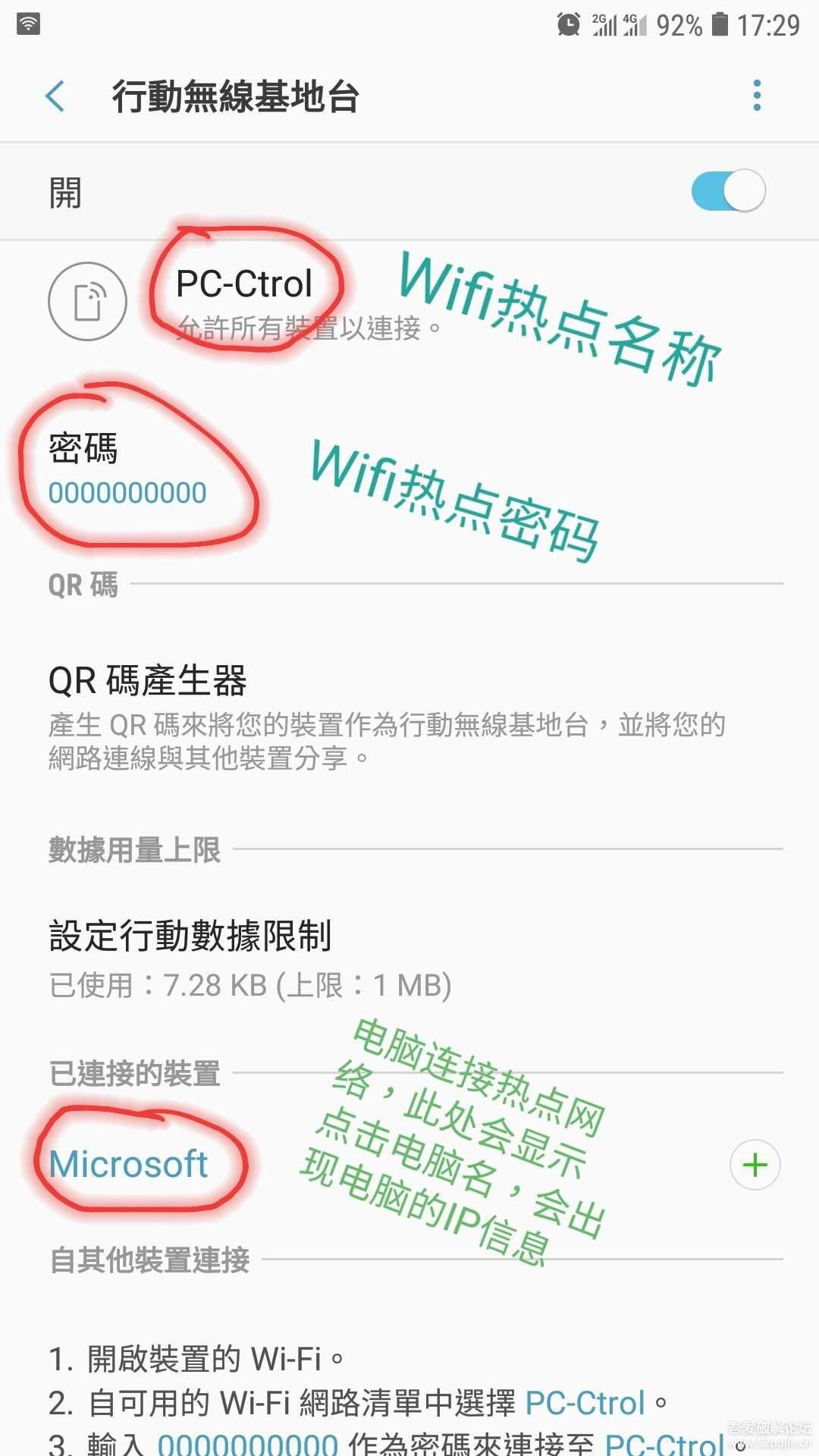Screen dimensions: 819x1456
Task: Select the 行動無線基地台 title
Action: tap(237, 97)
